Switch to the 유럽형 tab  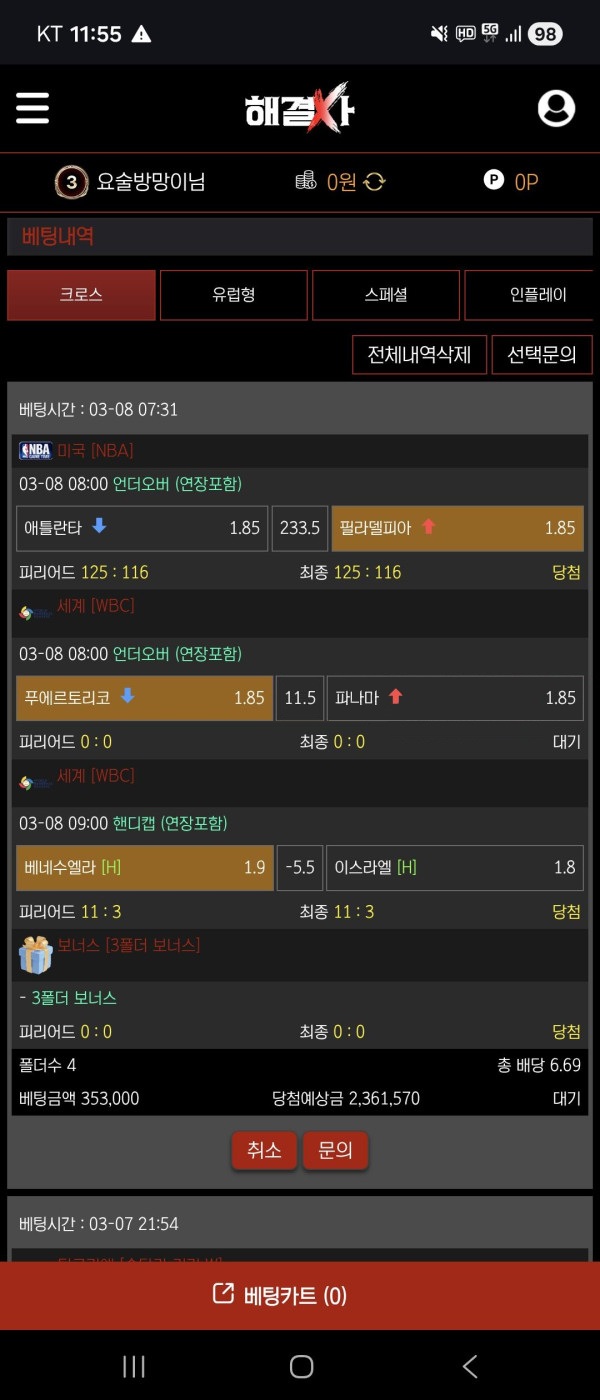[x=233, y=295]
